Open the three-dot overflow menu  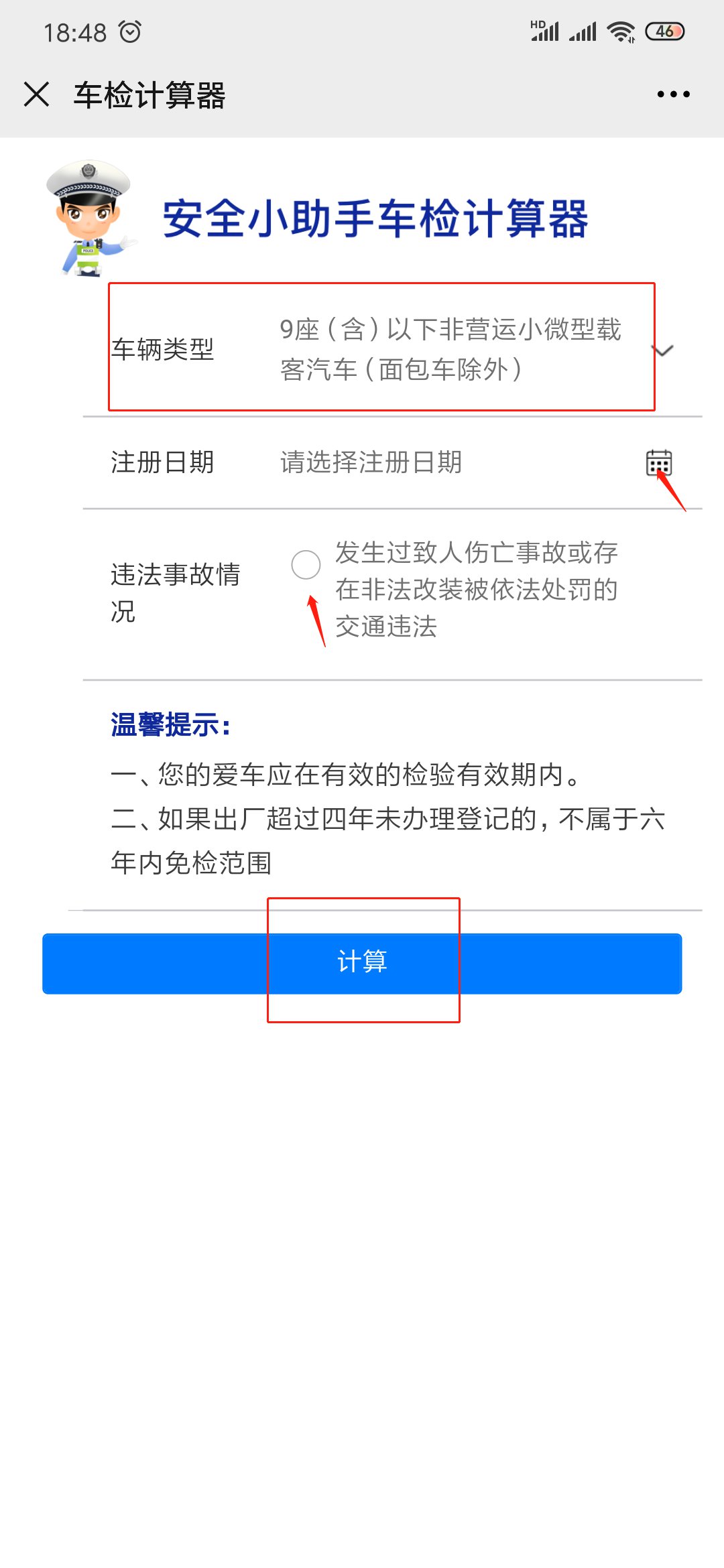(673, 94)
